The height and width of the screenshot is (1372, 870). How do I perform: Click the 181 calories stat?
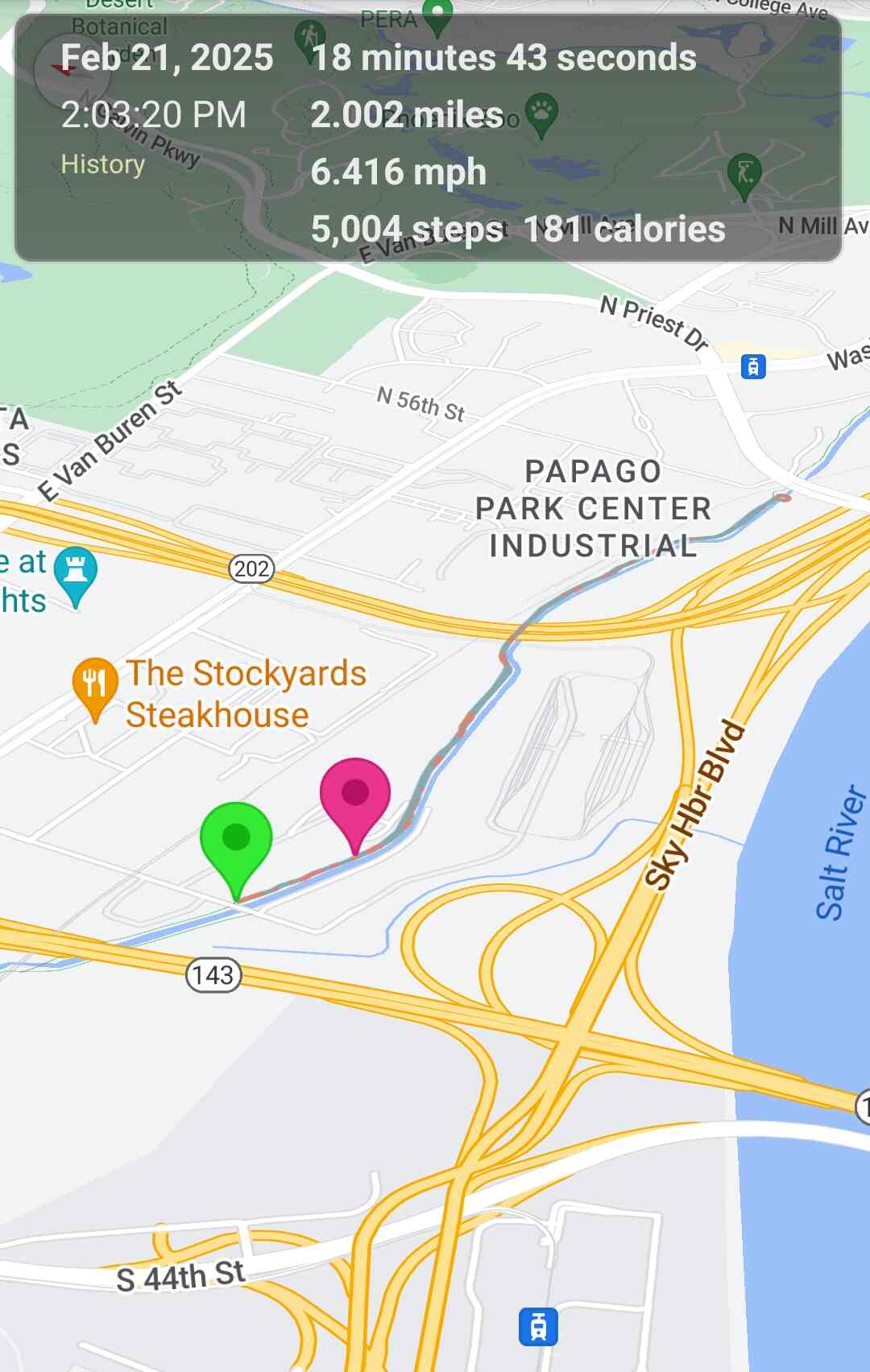(627, 230)
